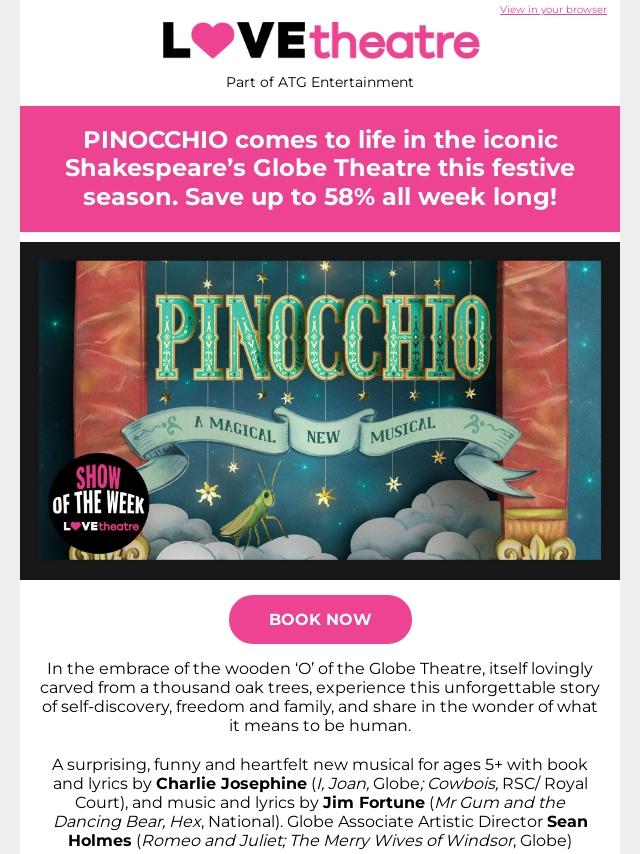Open the Pinocchio Show of the Week banner

[x=320, y=410]
